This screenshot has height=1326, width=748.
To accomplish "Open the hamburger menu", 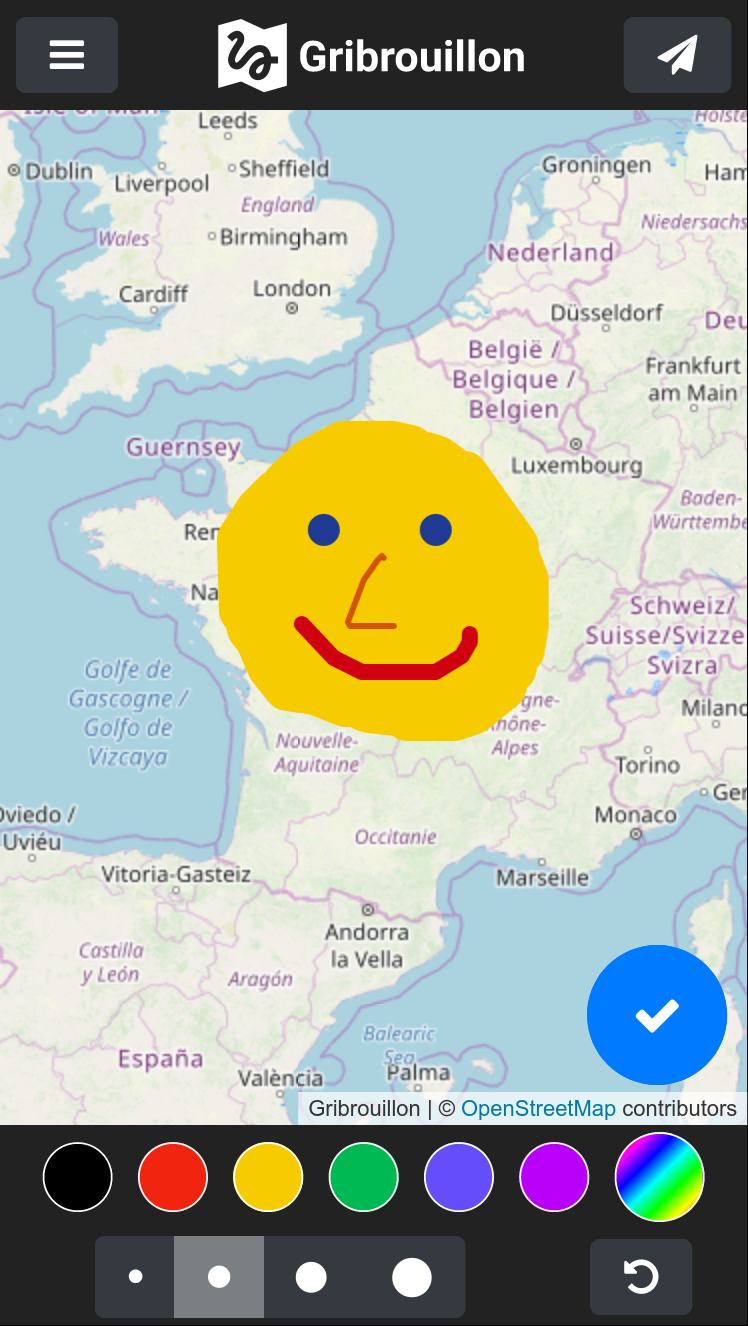I will tap(67, 55).
